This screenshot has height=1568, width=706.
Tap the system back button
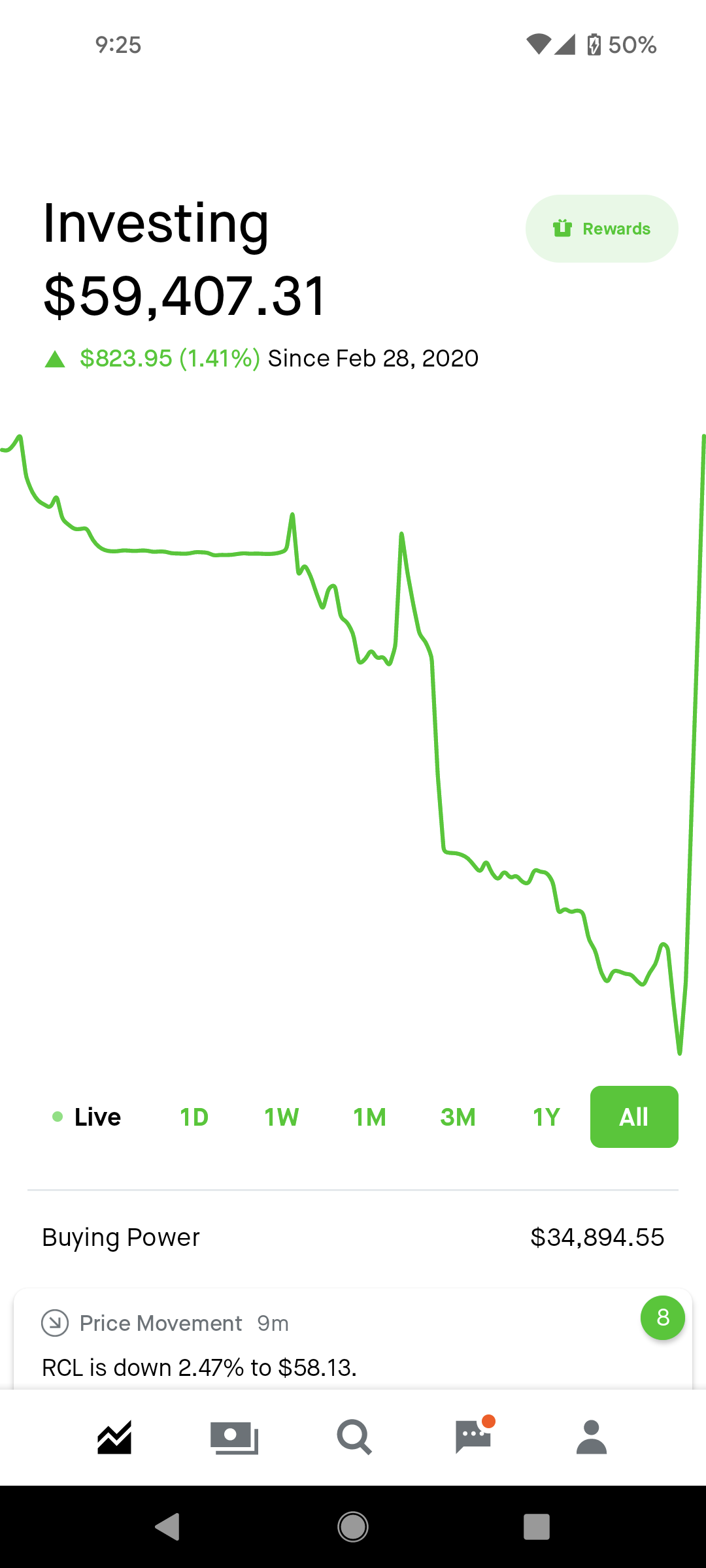(x=168, y=1527)
